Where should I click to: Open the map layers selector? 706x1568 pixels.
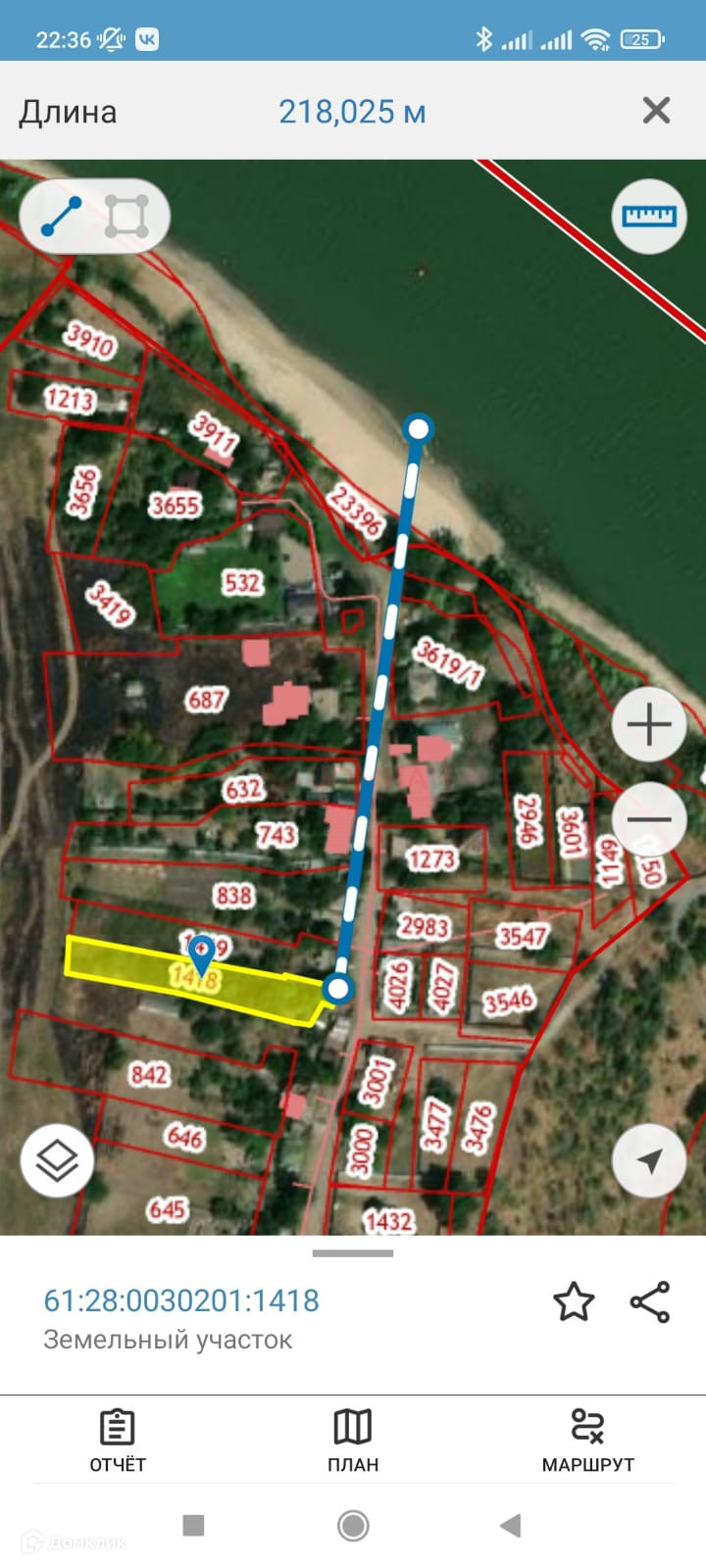click(57, 1161)
